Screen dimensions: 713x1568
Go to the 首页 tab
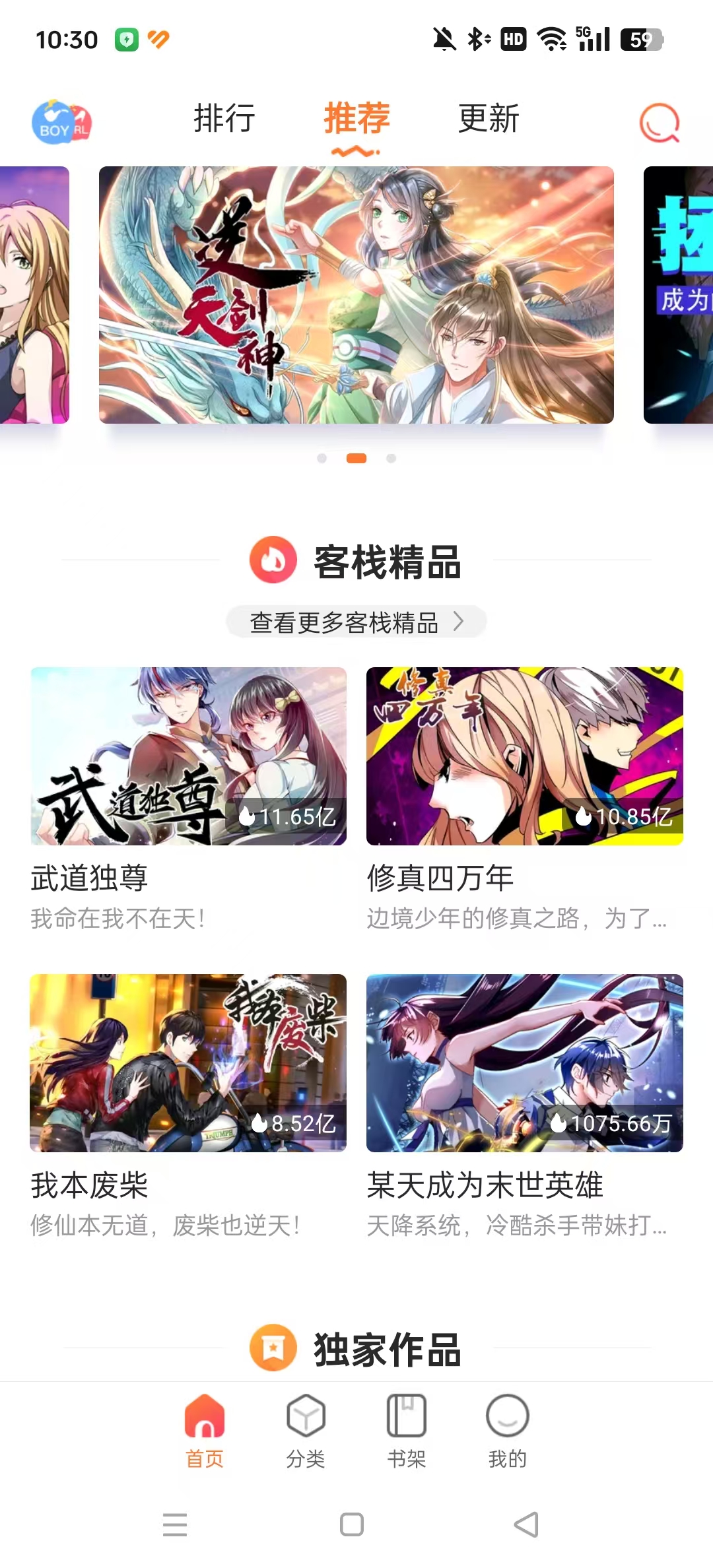tap(205, 1429)
